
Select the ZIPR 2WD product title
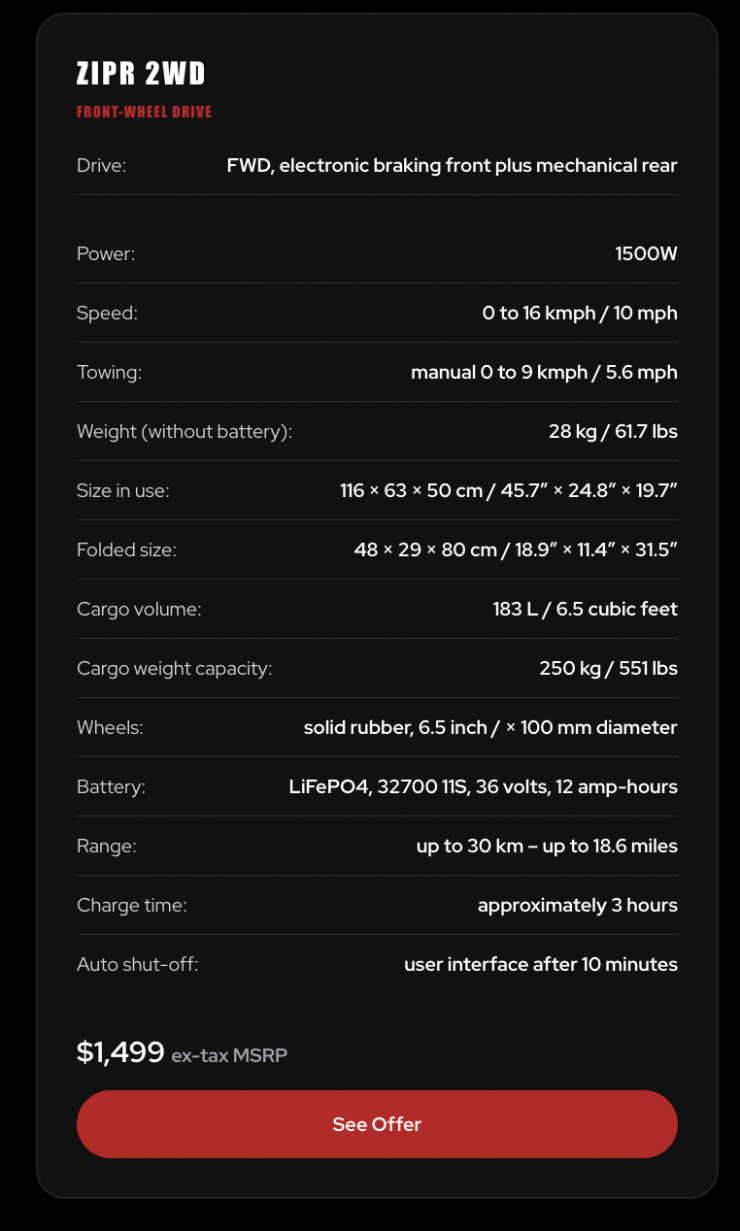(140, 73)
